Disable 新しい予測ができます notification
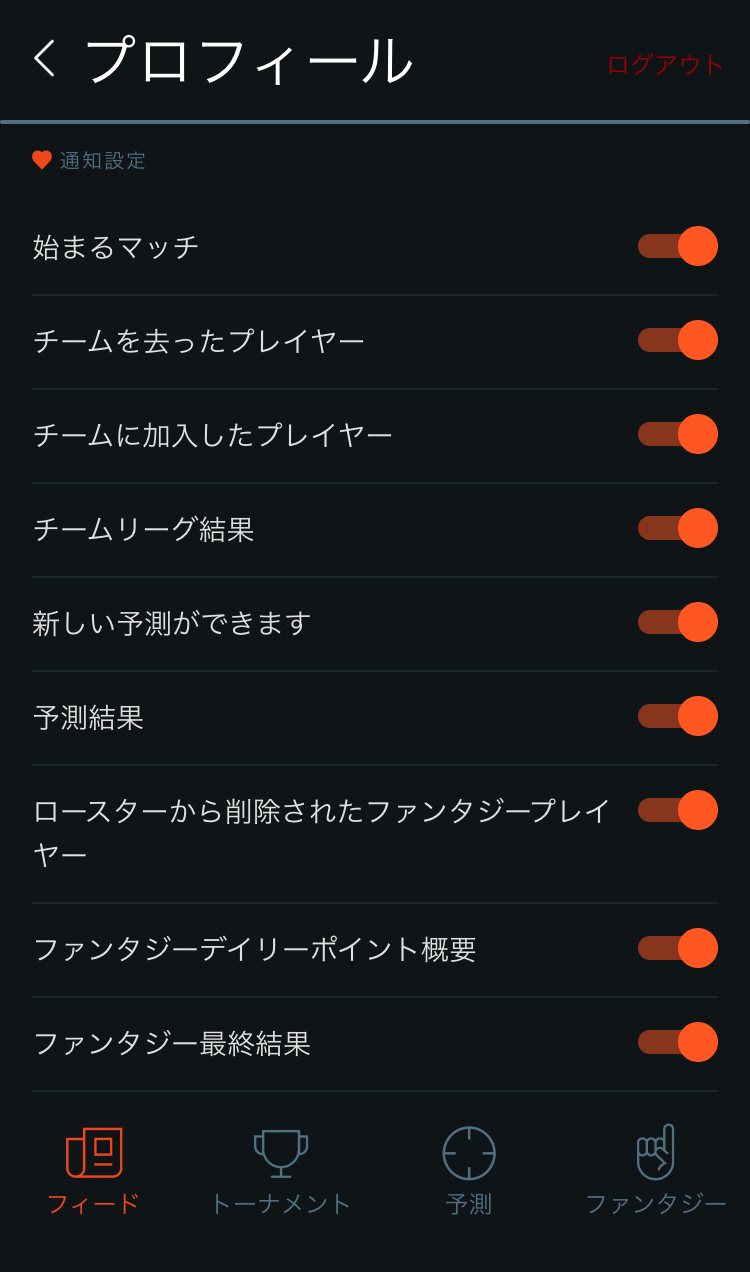 [678, 622]
